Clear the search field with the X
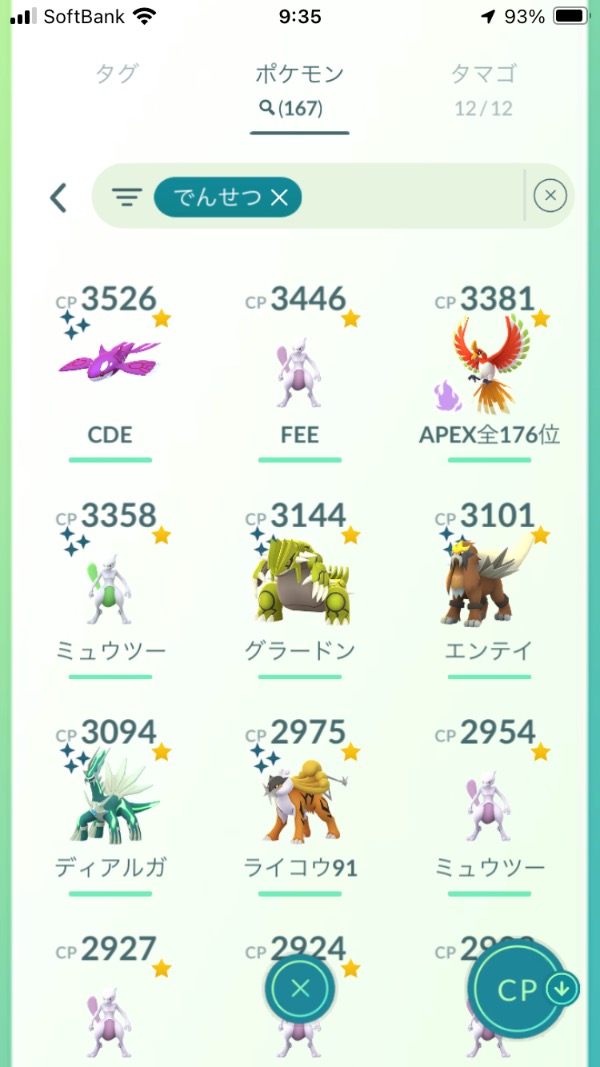Screen dimensions: 600x1067 (x=550, y=197)
